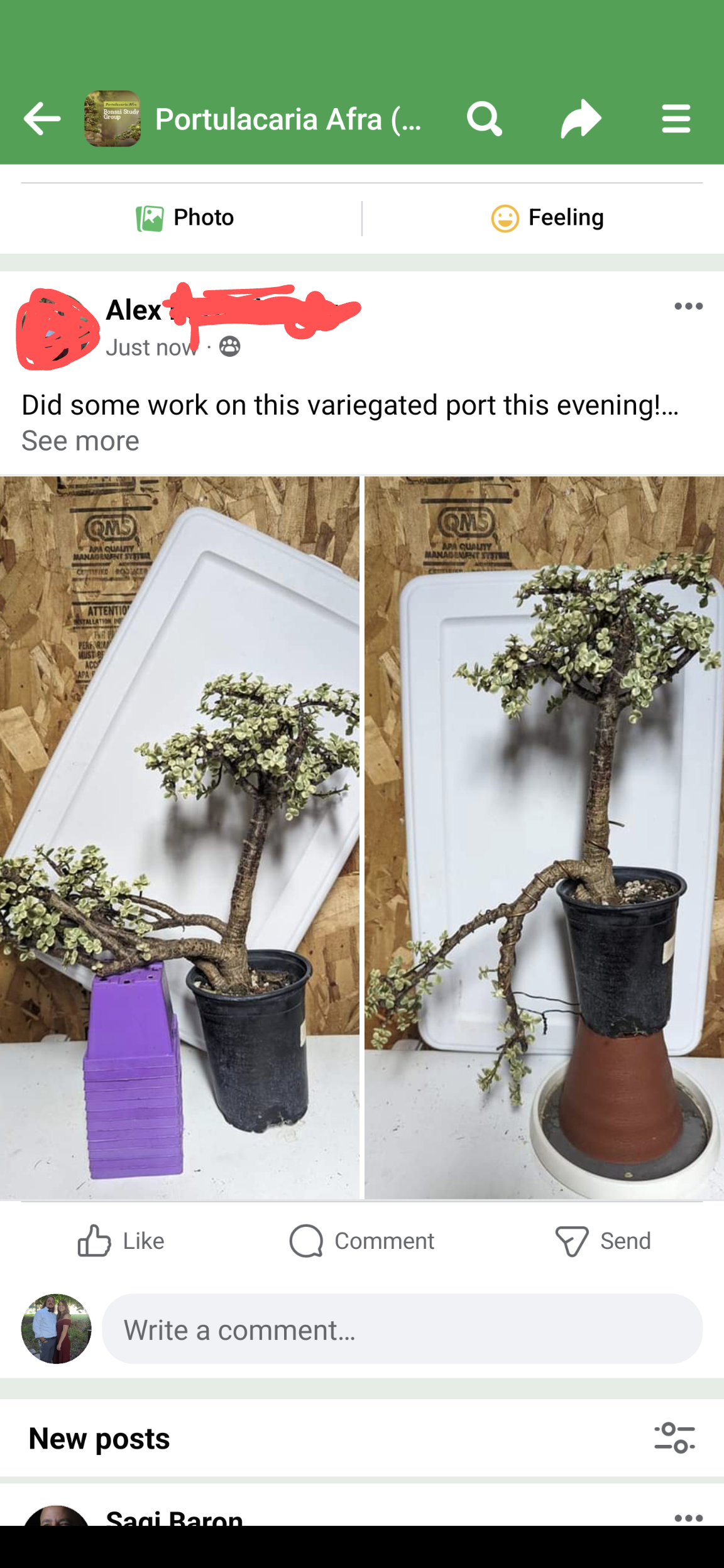
Task: Add a Photo to a new post
Action: [x=185, y=218]
